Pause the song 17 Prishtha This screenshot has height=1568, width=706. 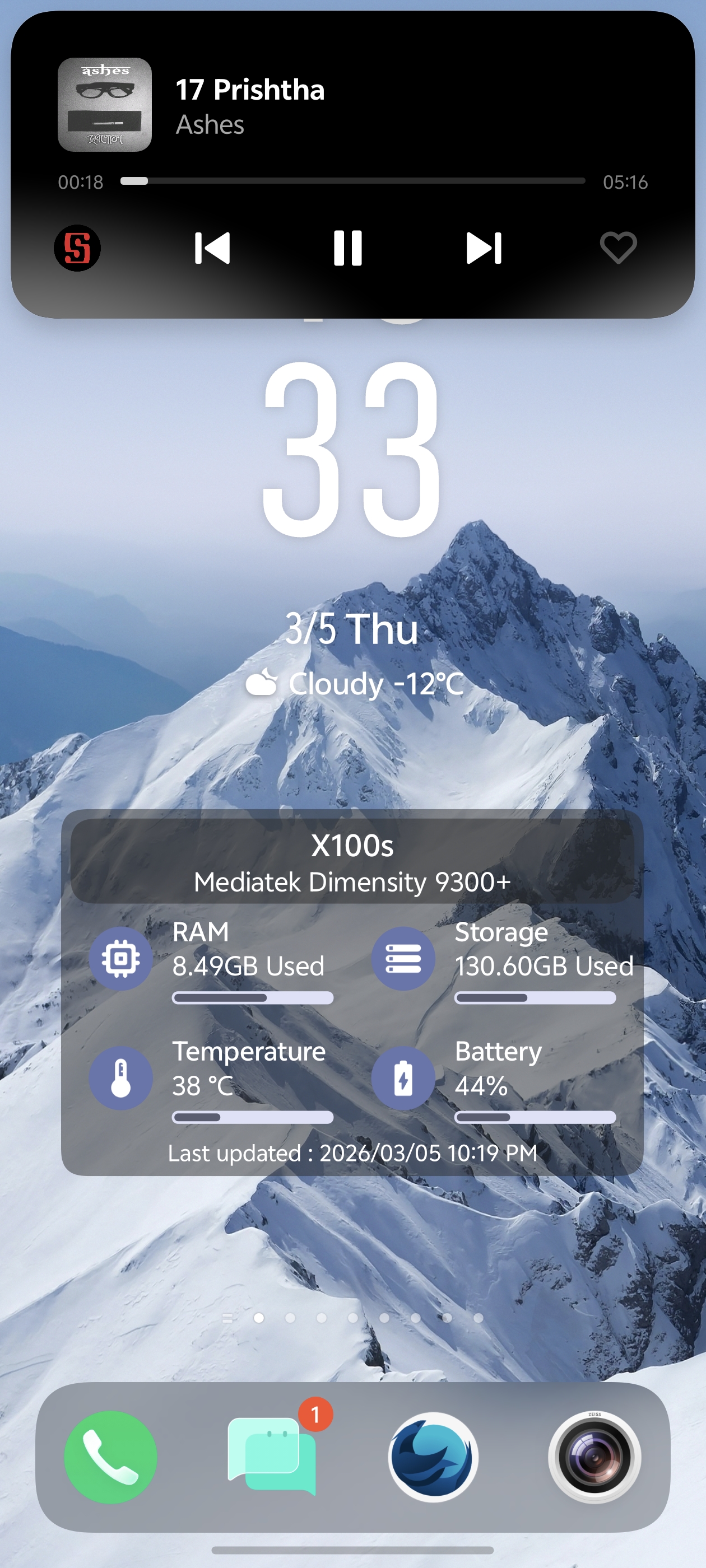point(348,248)
